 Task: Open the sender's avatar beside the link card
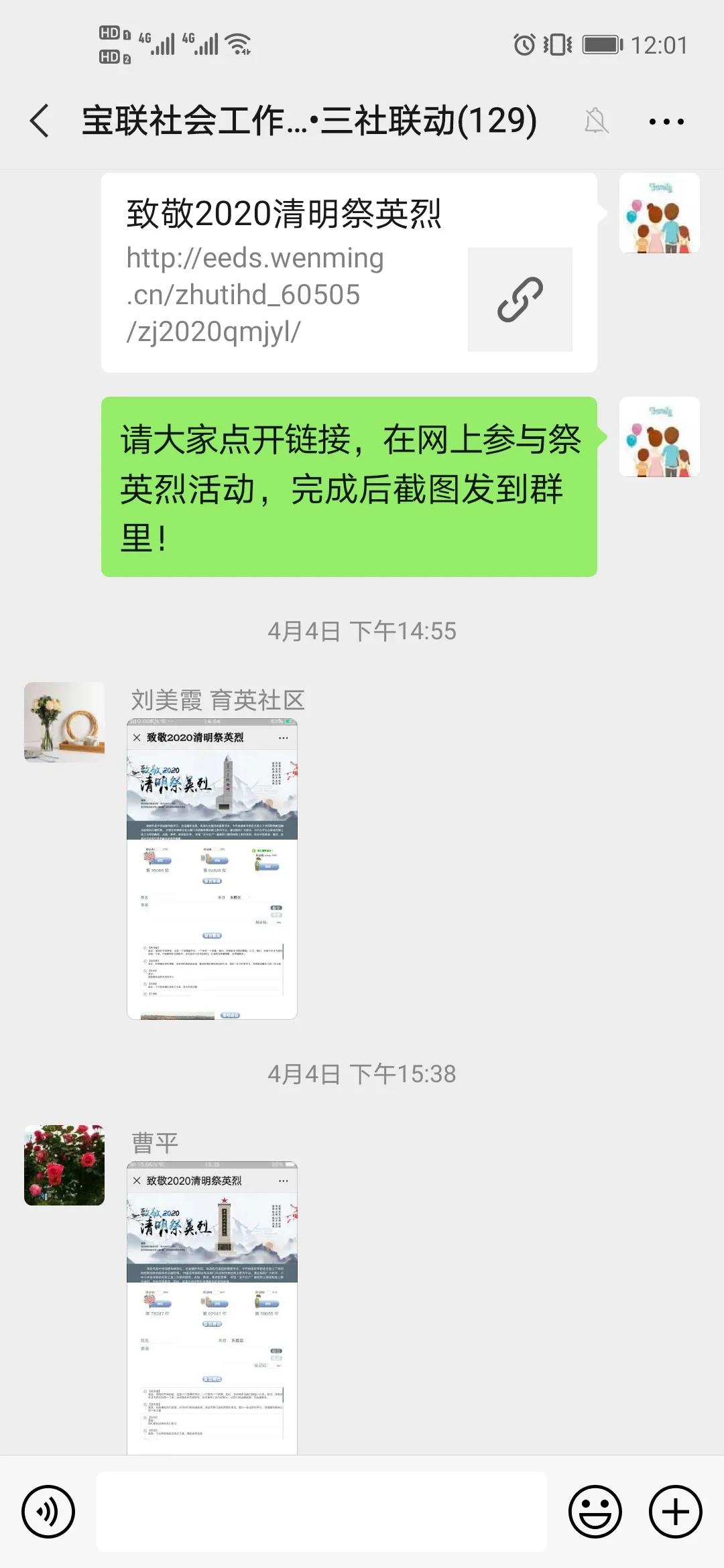click(x=659, y=213)
